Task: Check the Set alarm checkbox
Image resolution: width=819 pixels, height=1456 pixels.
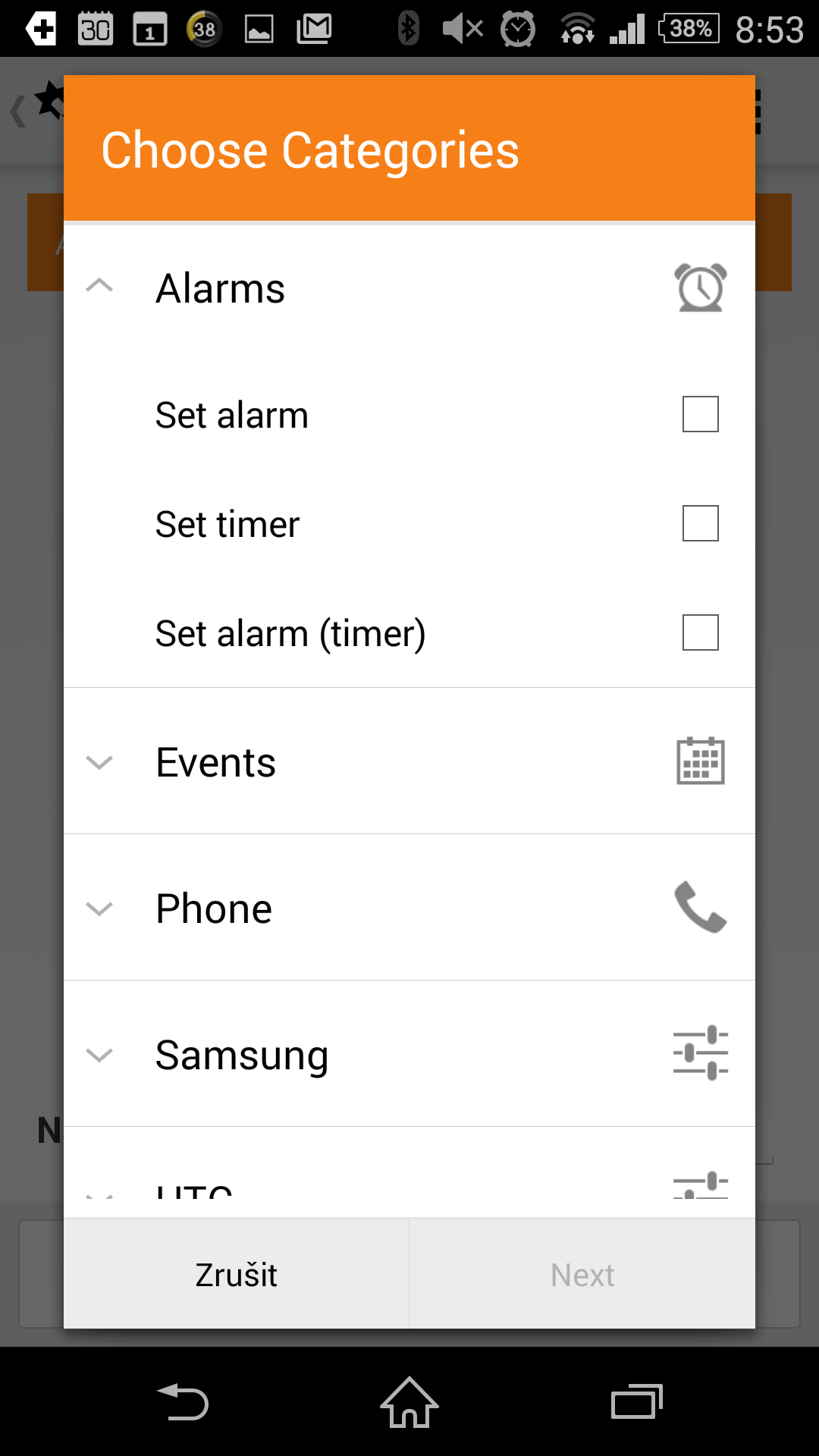Action: point(700,414)
